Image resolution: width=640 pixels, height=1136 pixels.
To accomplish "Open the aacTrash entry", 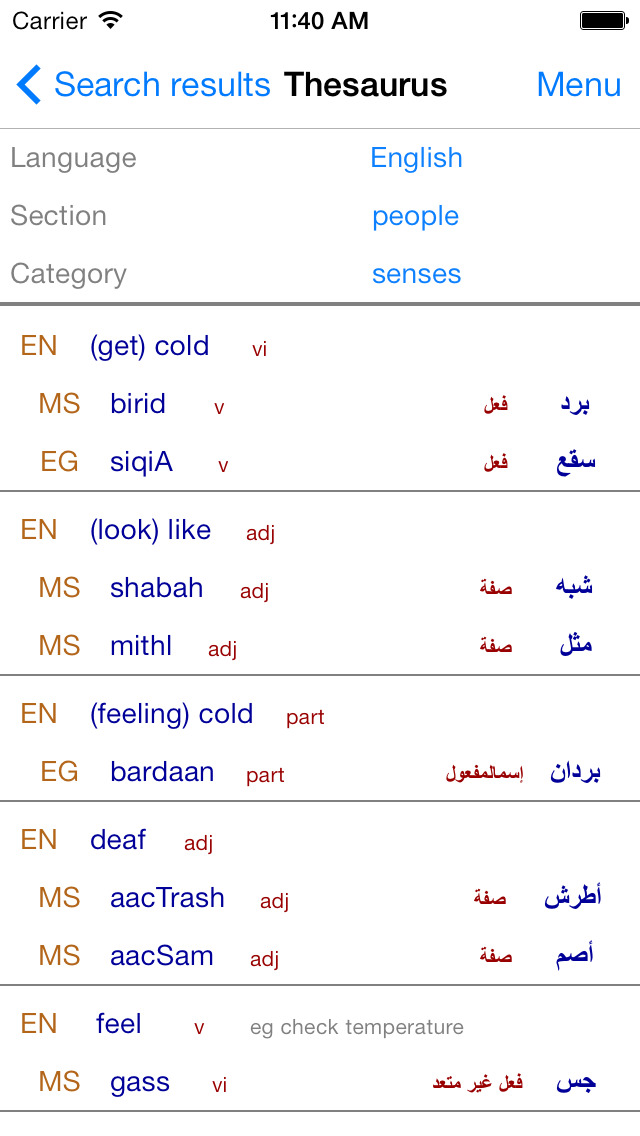I will (320, 898).
